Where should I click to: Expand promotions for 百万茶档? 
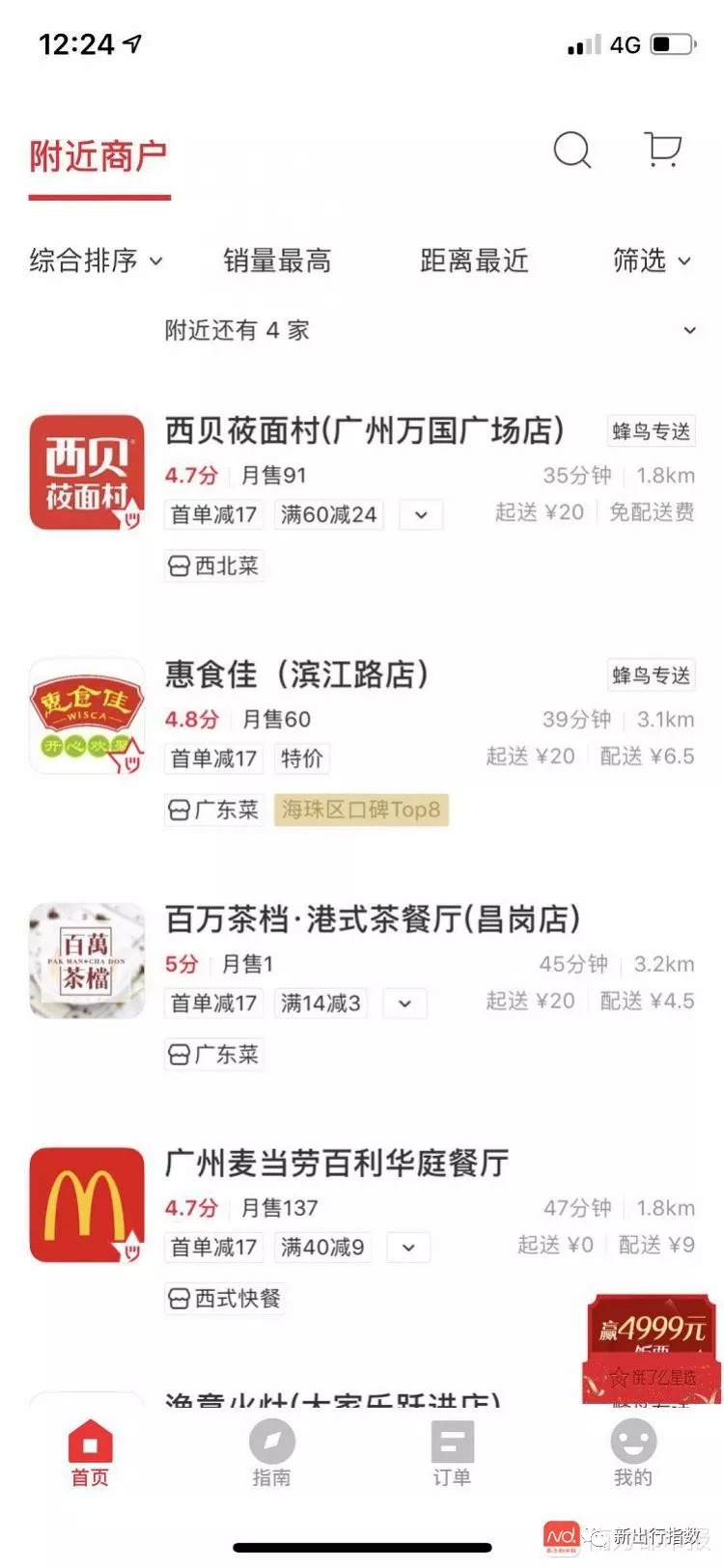[x=405, y=1004]
